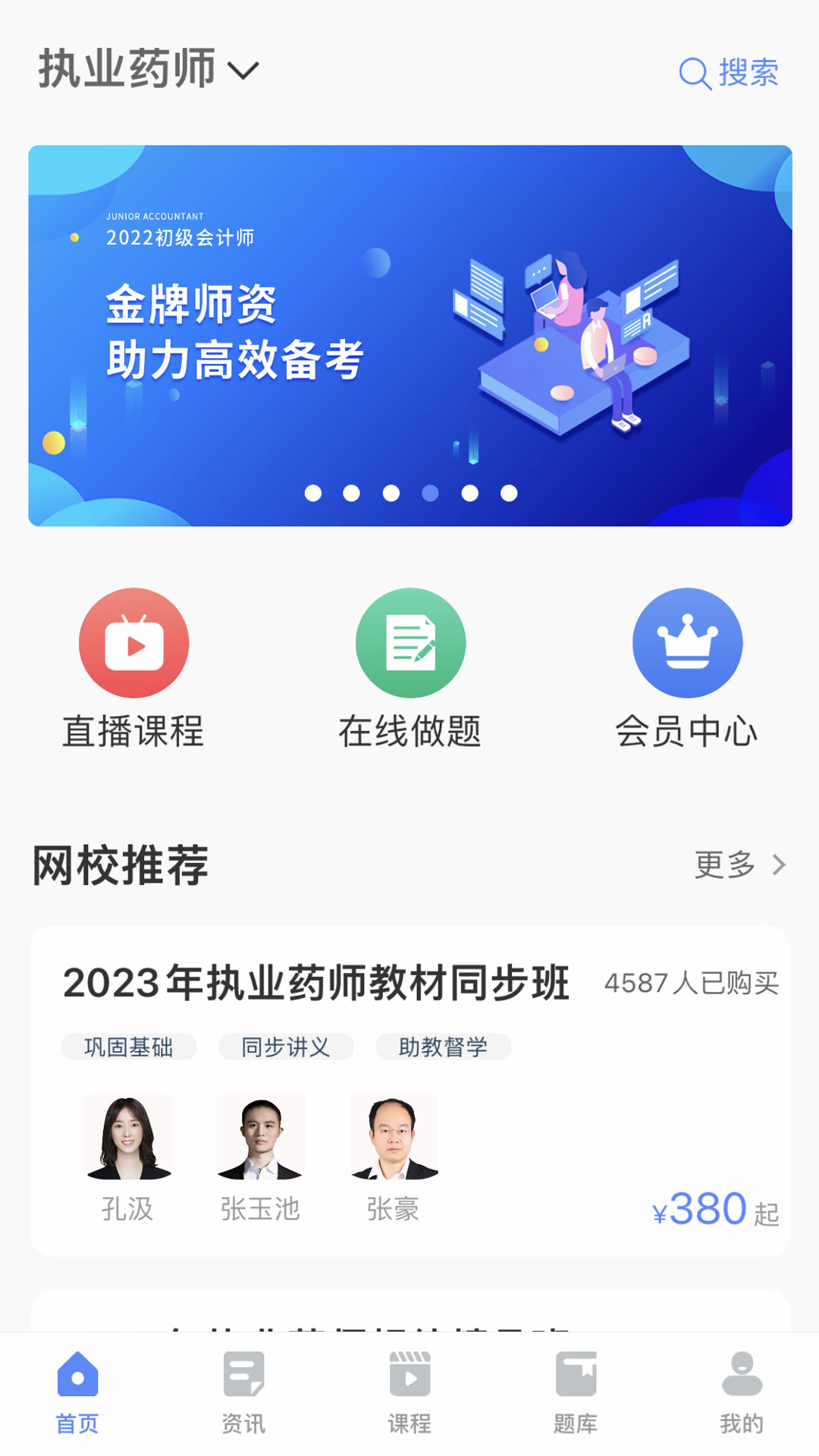View 更多 recommended courses
The width and height of the screenshot is (819, 1456).
(739, 864)
